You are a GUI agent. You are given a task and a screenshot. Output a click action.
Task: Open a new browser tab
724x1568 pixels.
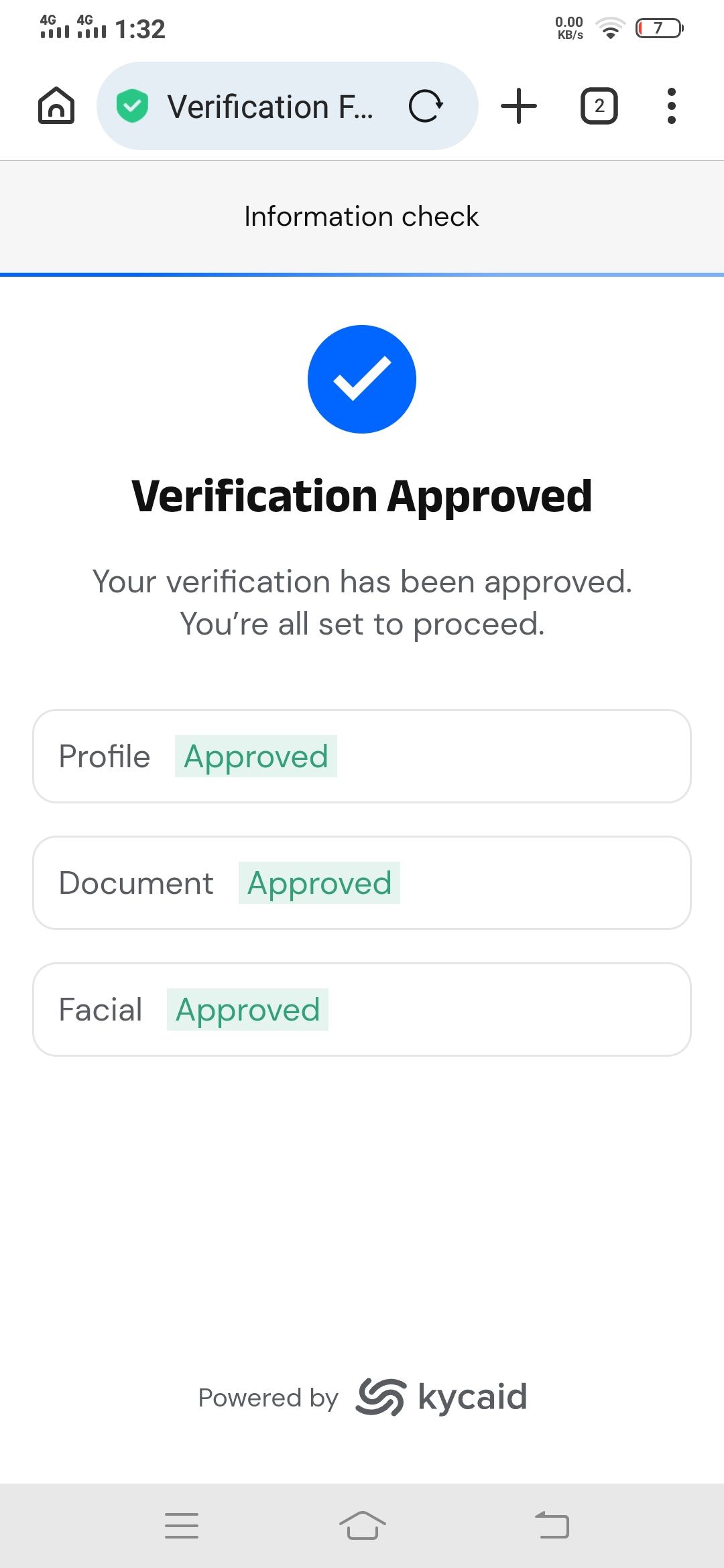519,106
